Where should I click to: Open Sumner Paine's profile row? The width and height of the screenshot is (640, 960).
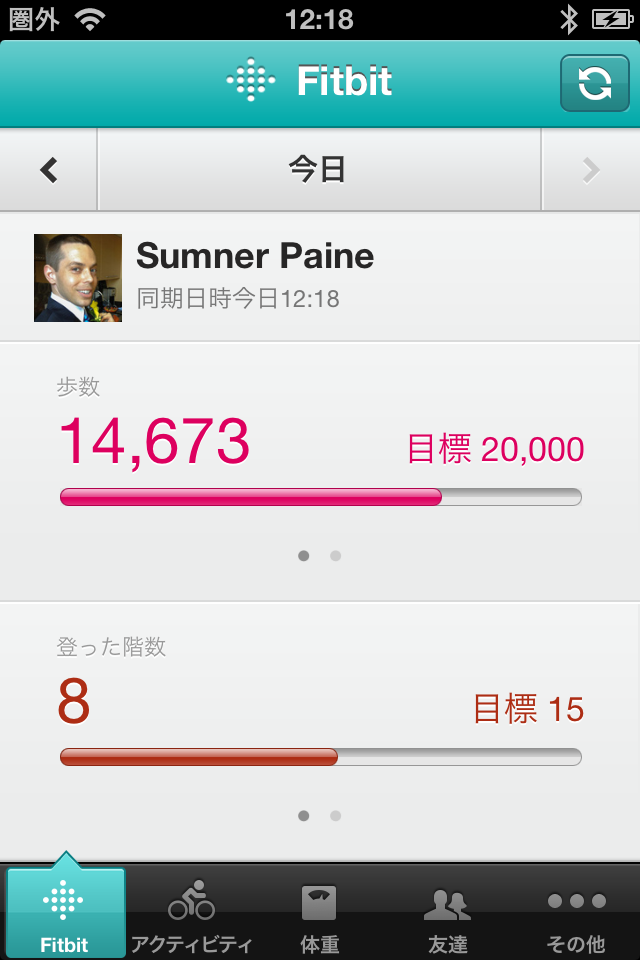[320, 277]
